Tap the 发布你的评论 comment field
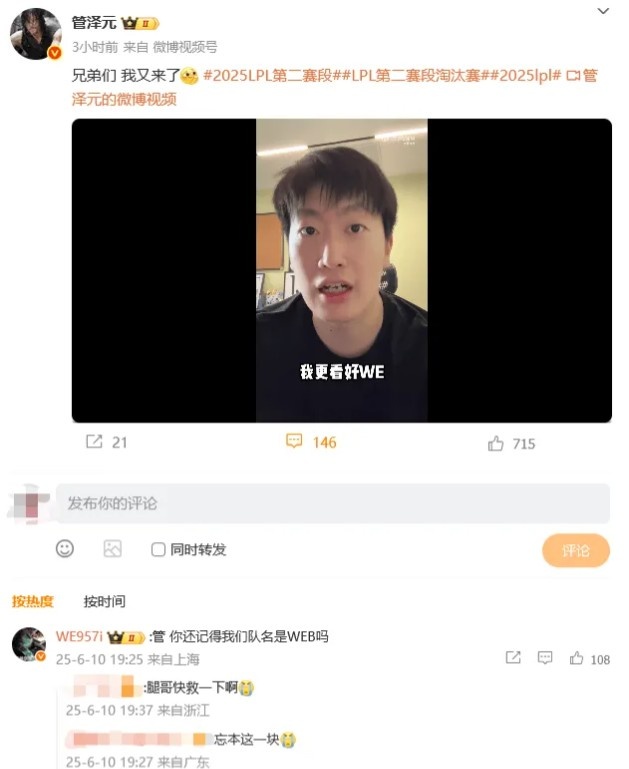 [x=332, y=503]
